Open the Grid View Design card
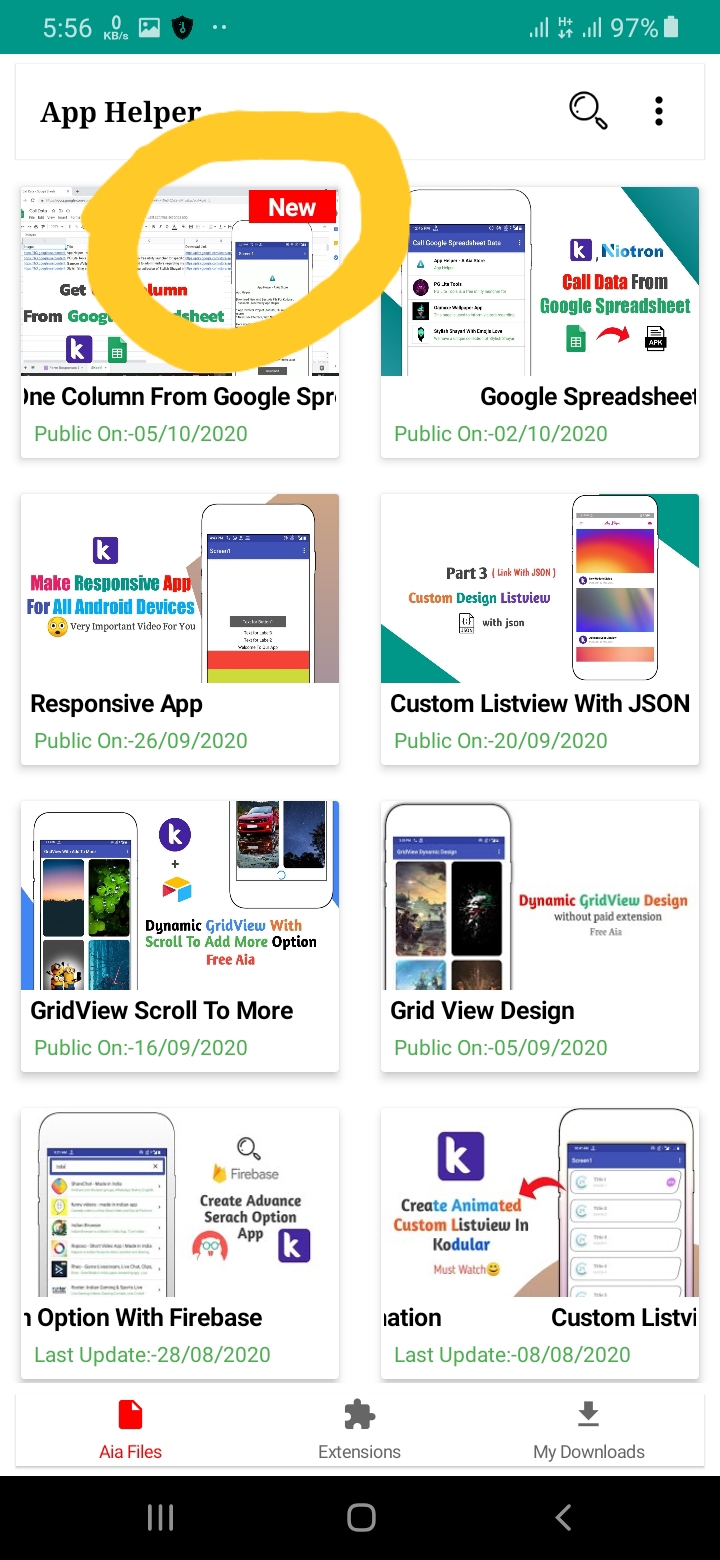The image size is (720, 1560). pos(540,936)
